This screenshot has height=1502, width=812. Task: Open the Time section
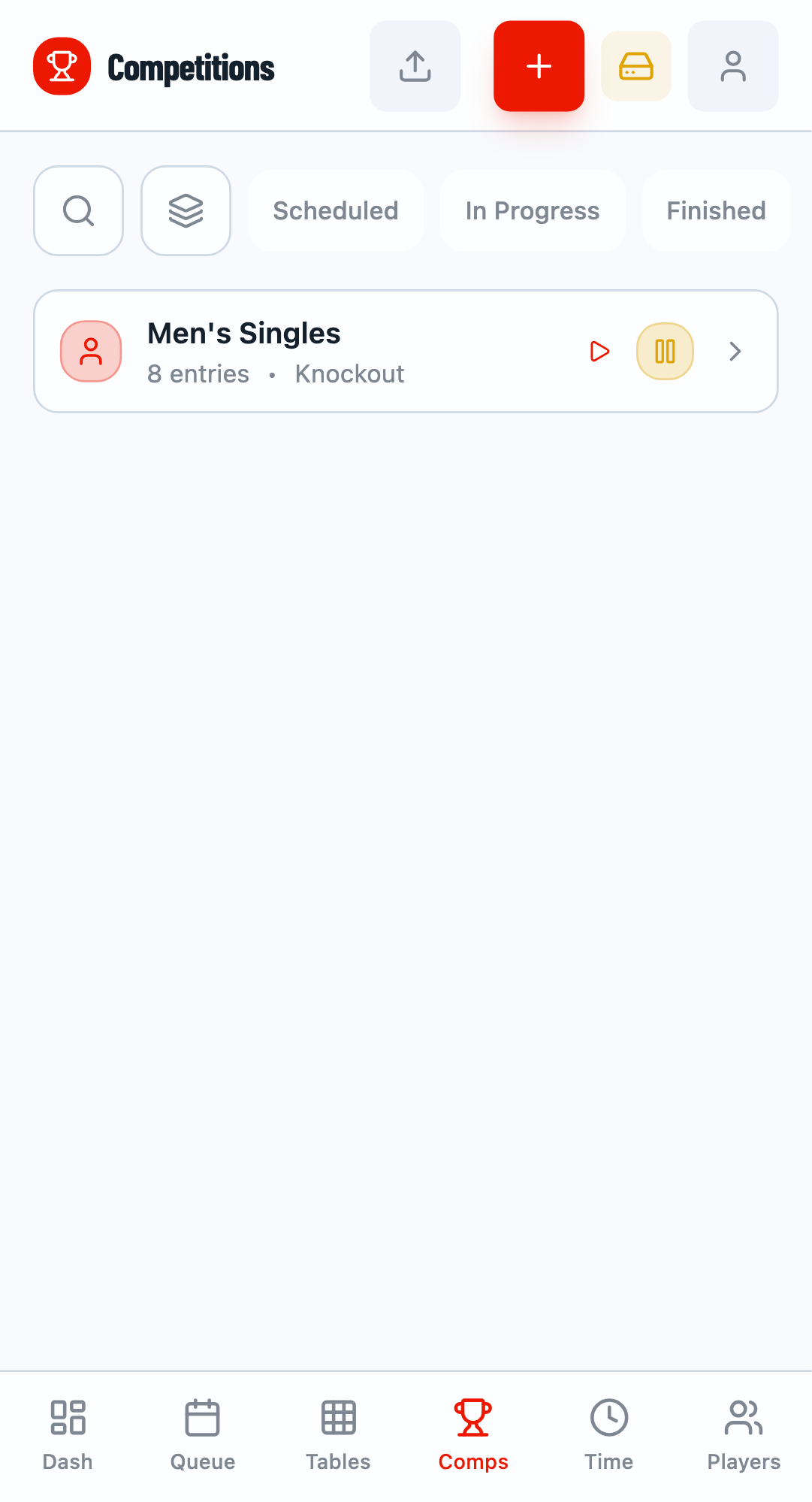609,1418
